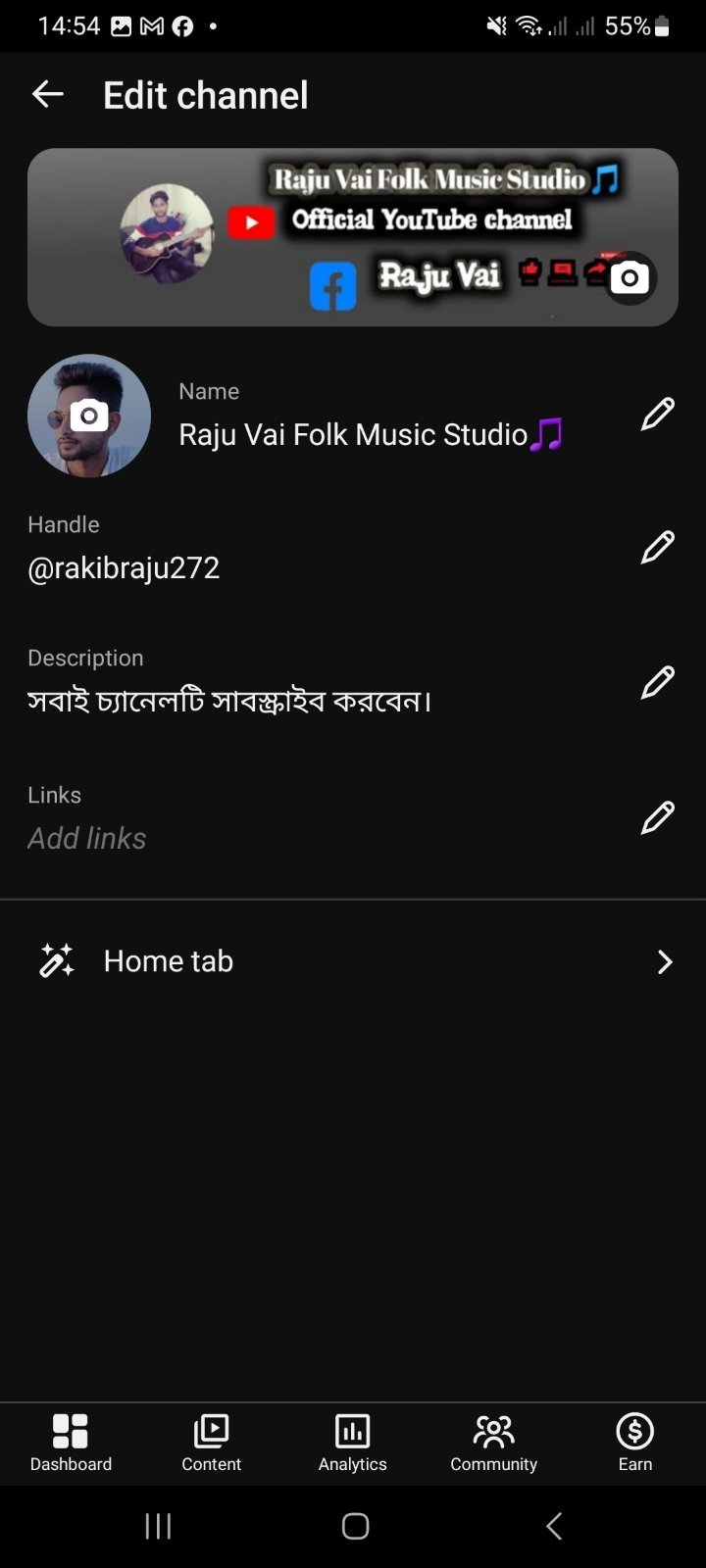The width and height of the screenshot is (706, 1568).
Task: Go back from Edit channel
Action: (47, 94)
